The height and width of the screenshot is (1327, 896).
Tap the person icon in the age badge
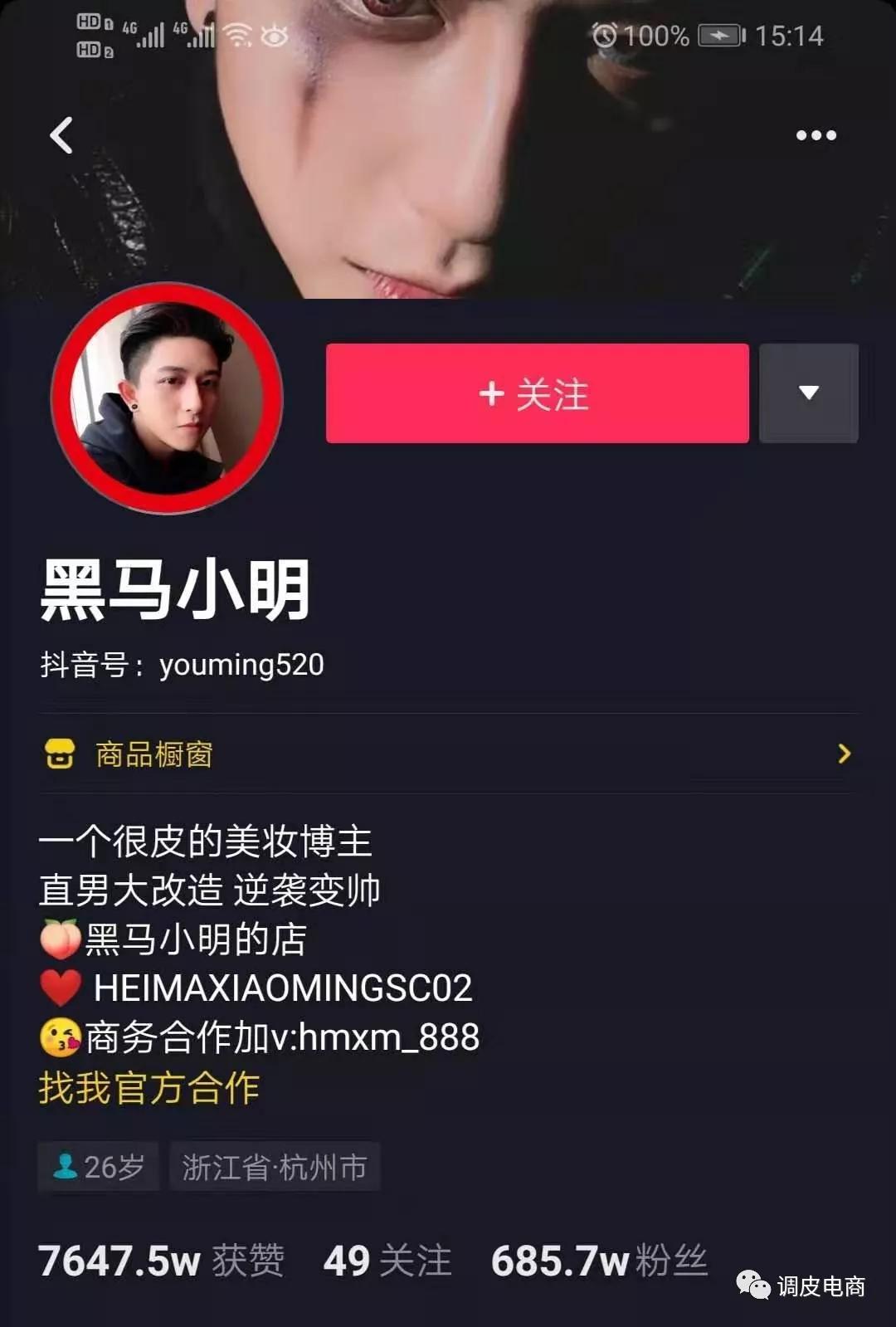click(x=66, y=1165)
